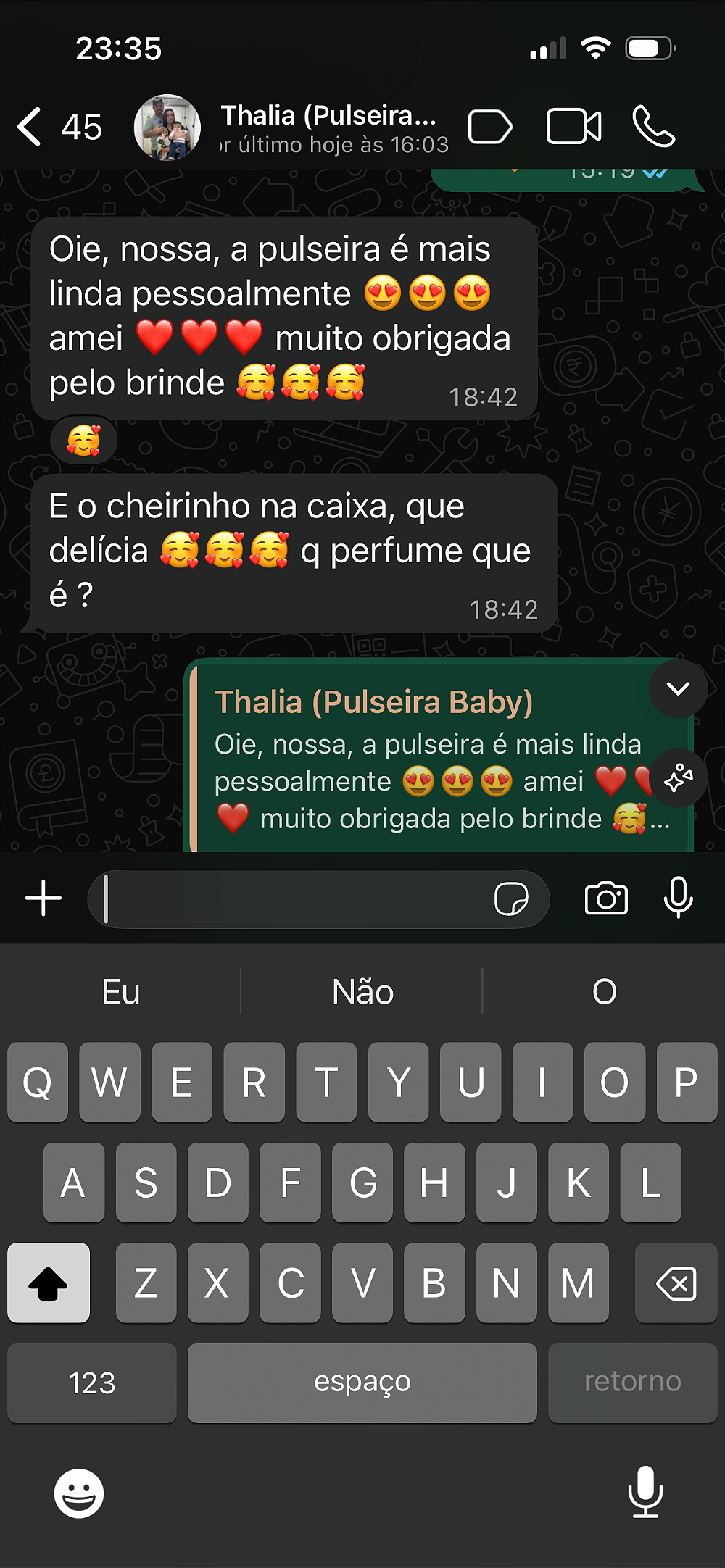Go back to the chat list
The image size is (725, 1568).
[x=30, y=127]
